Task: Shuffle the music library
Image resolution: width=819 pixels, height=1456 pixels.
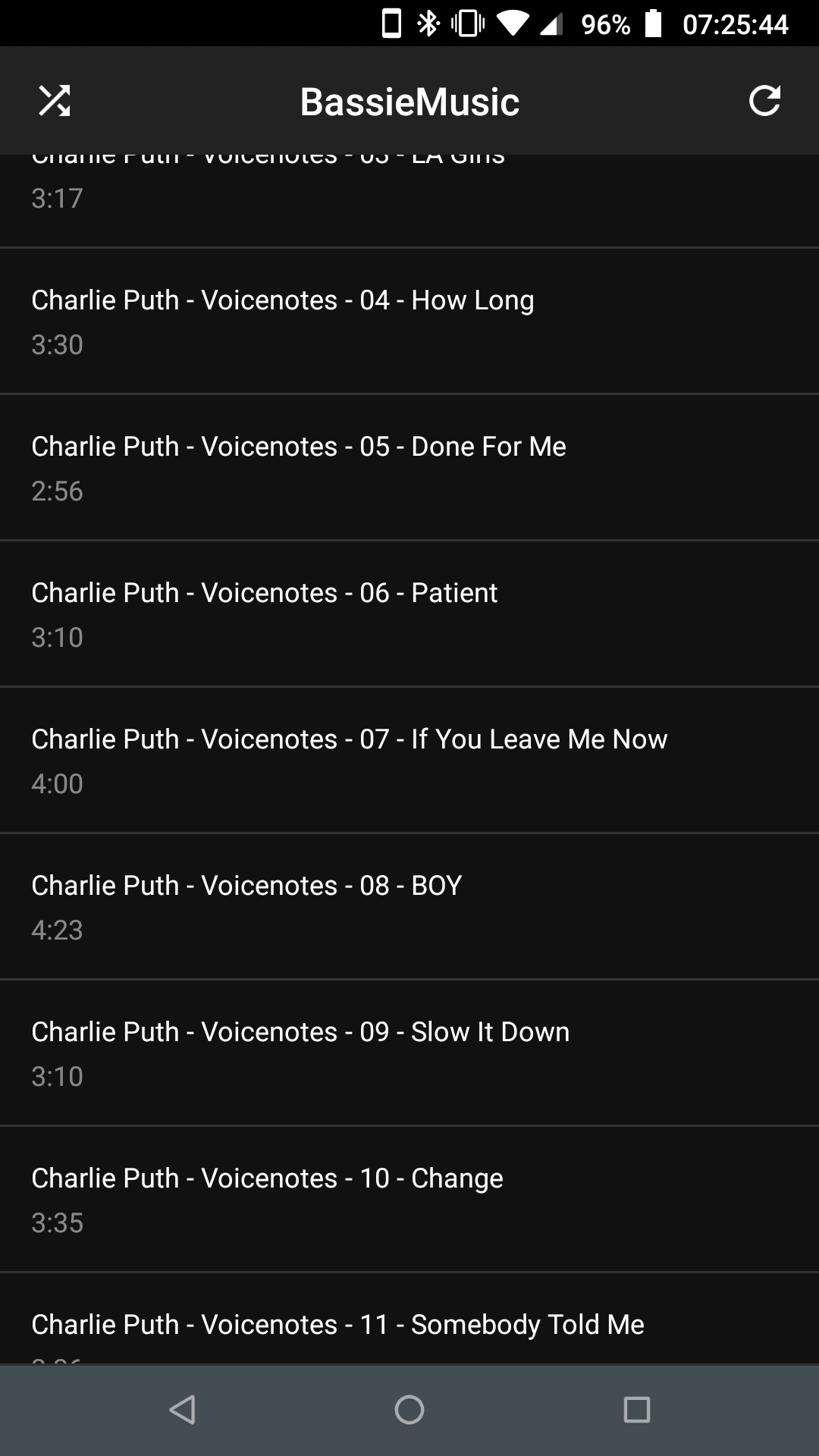Action: coord(55,101)
